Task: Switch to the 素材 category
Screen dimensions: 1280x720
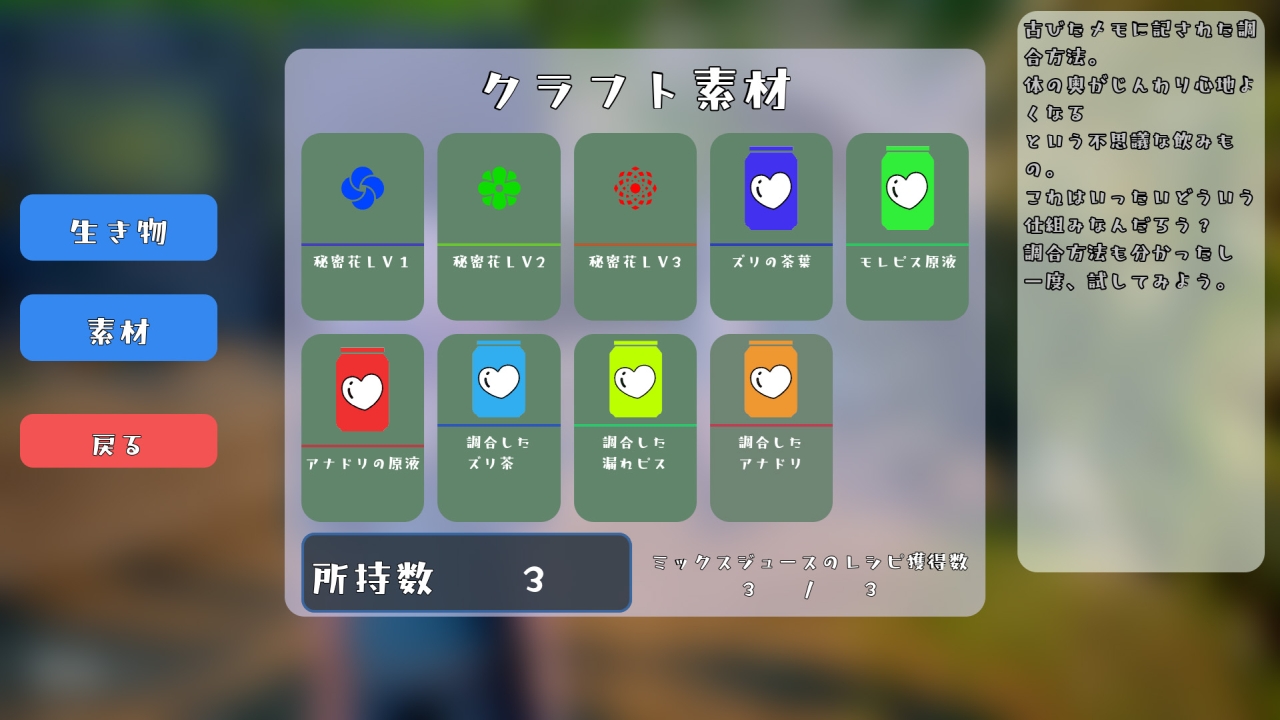Action: coord(118,328)
